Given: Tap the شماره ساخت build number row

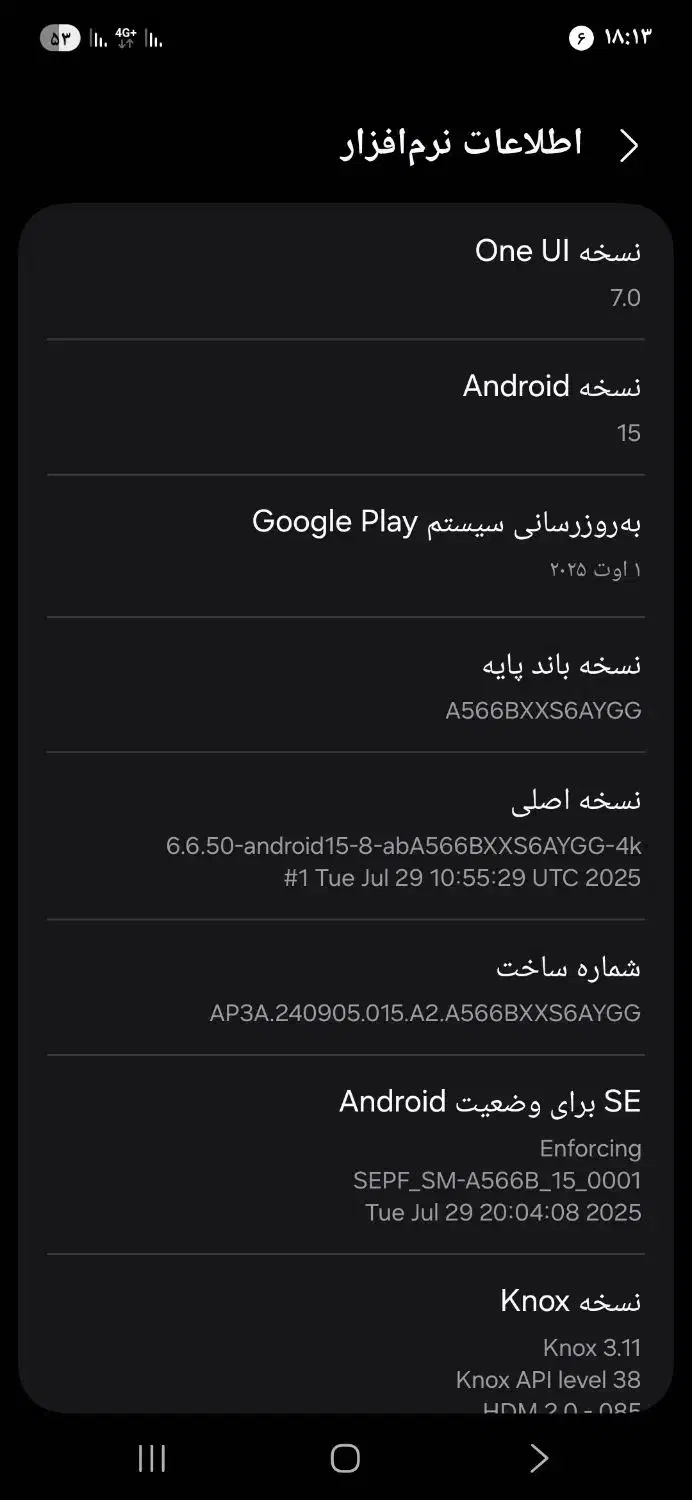Looking at the screenshot, I should (345, 987).
